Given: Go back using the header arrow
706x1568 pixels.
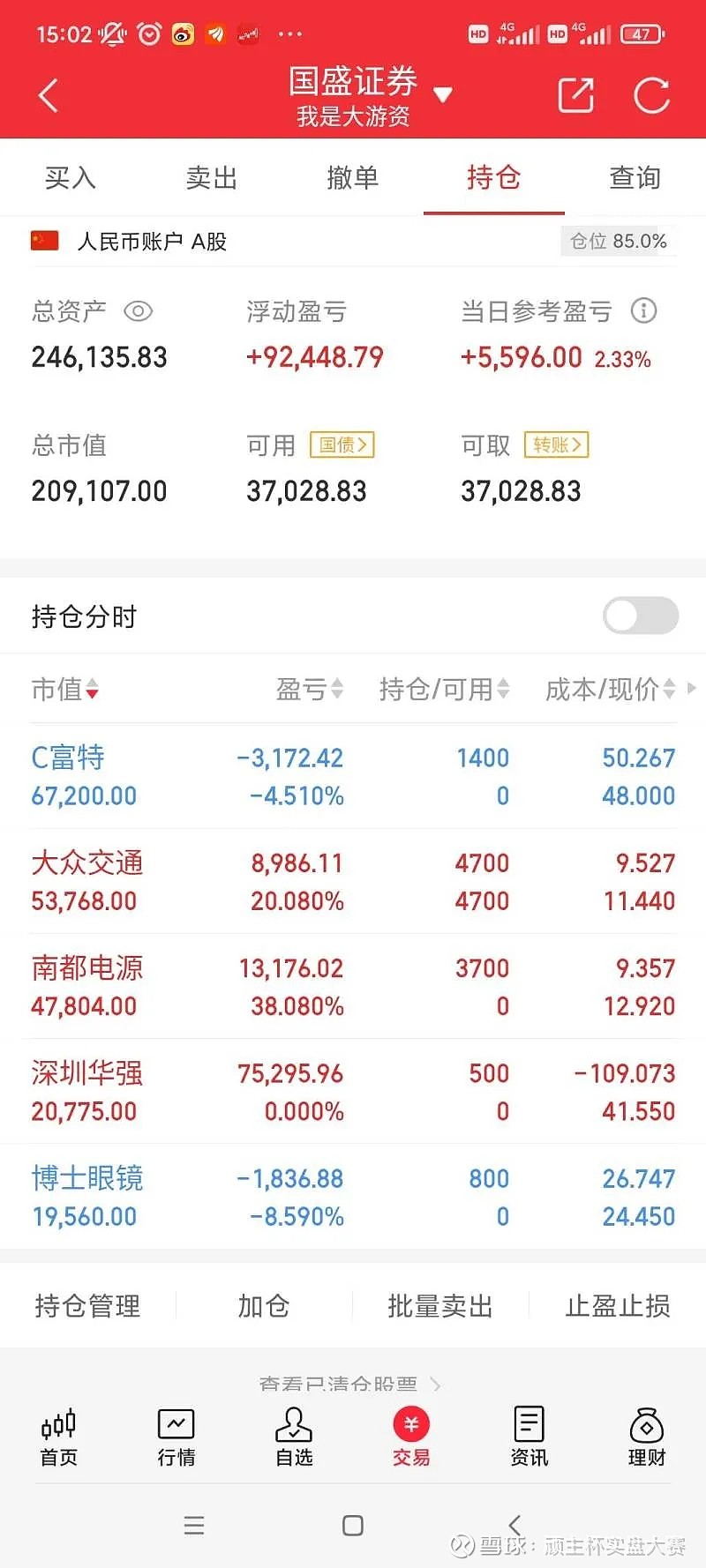Looking at the screenshot, I should click(49, 96).
